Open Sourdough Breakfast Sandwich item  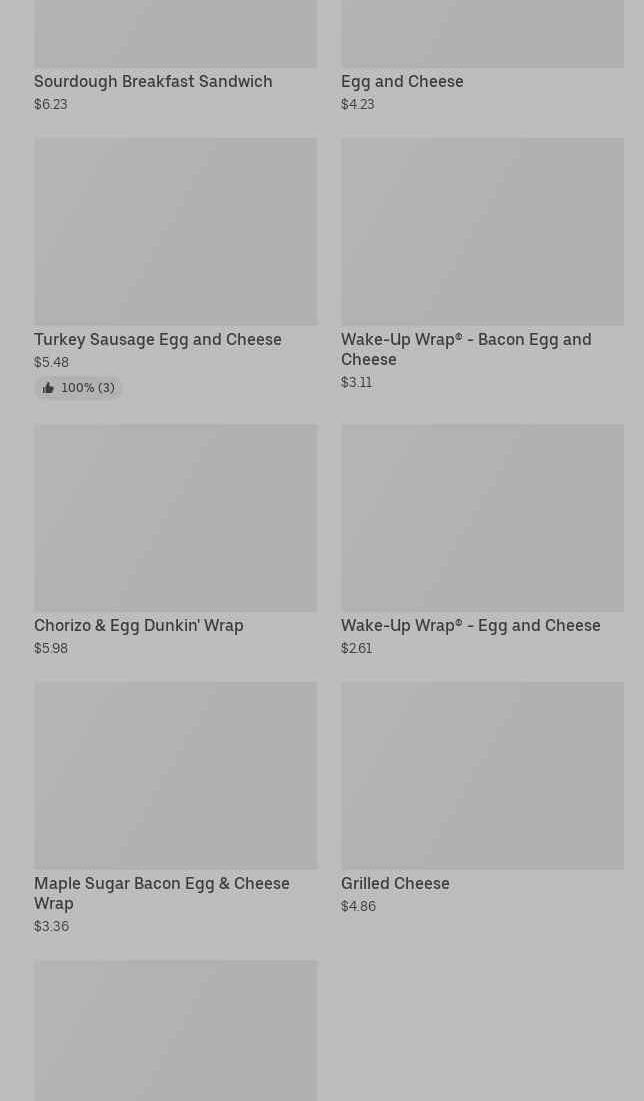(153, 81)
